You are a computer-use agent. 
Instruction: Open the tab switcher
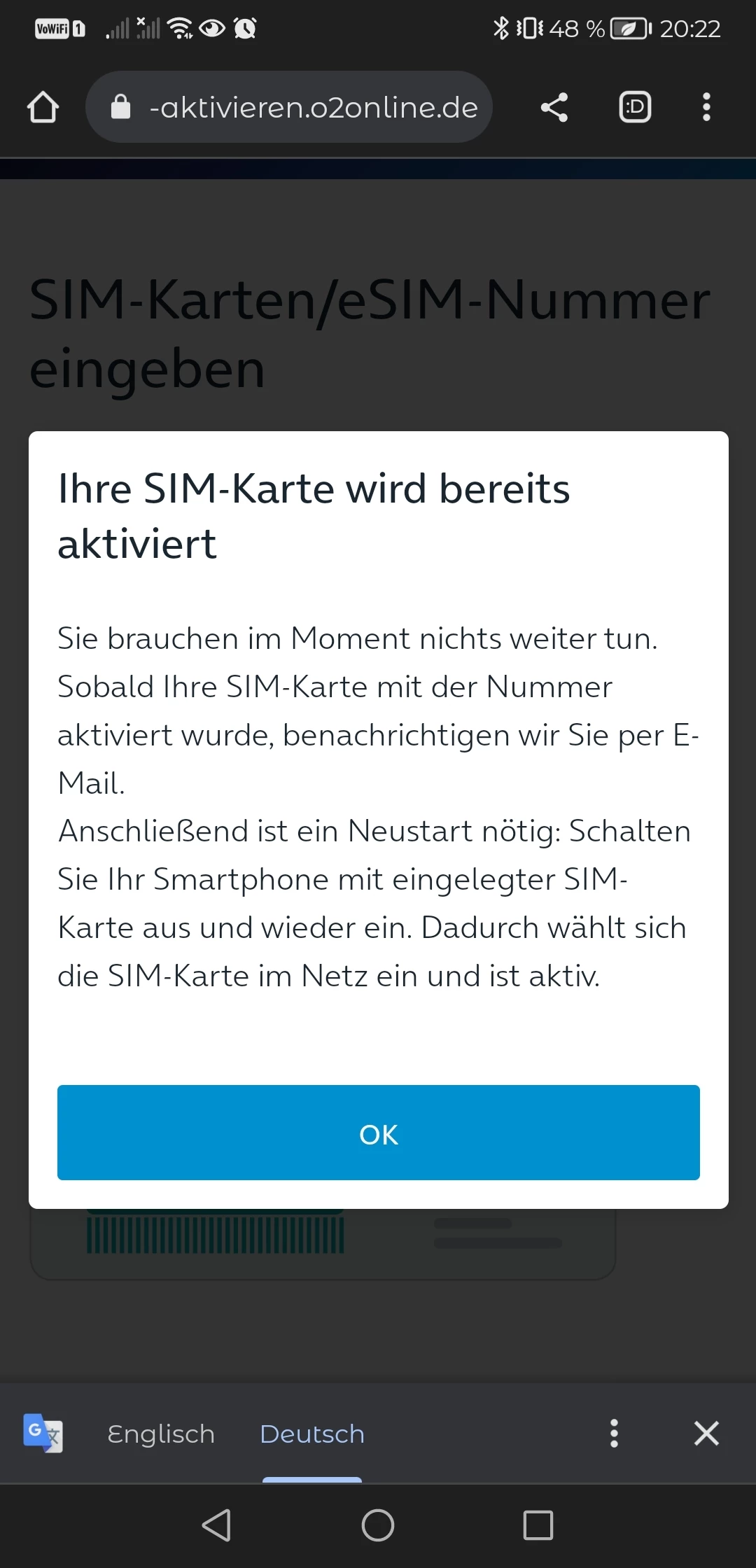point(635,107)
